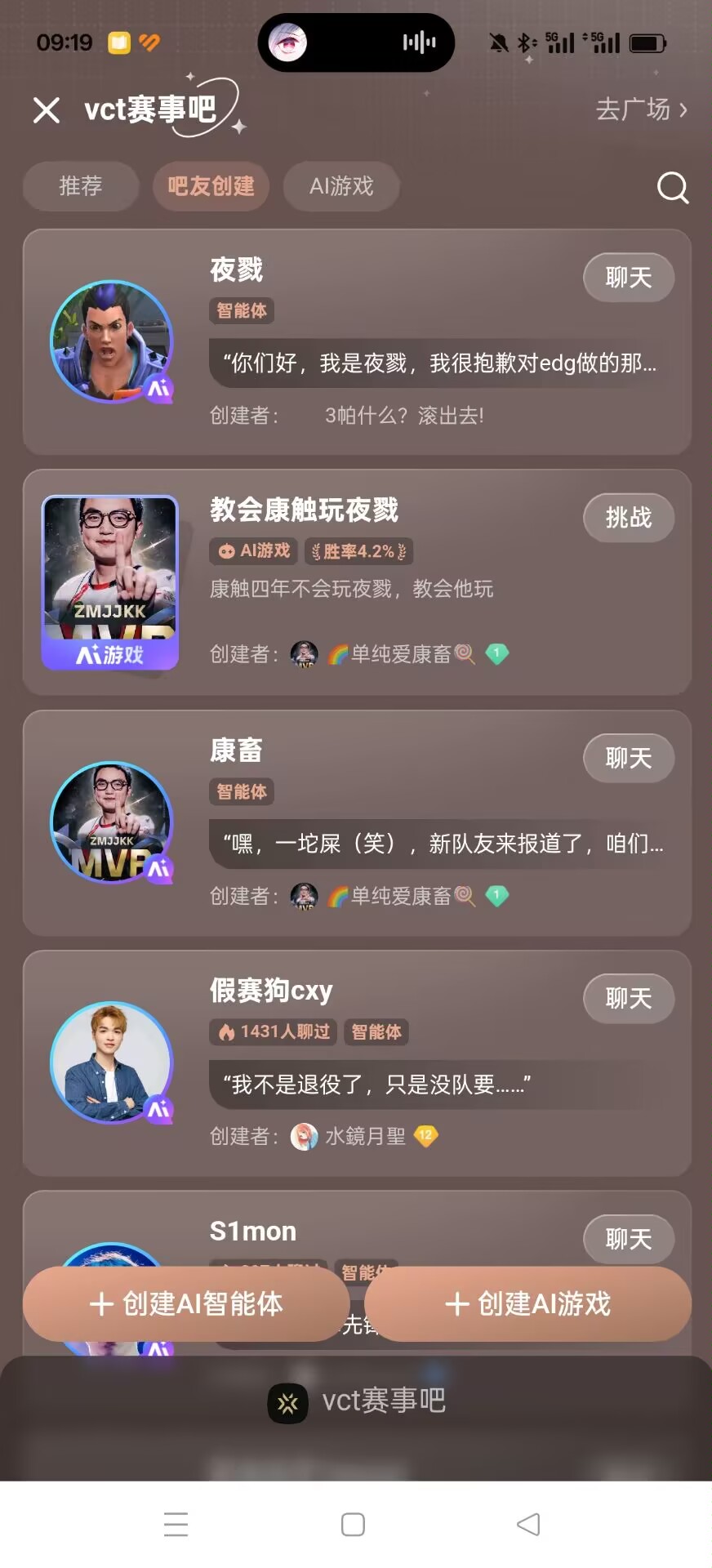Tap 创建AI游戏 button
The width and height of the screenshot is (712, 1568).
[527, 1304]
